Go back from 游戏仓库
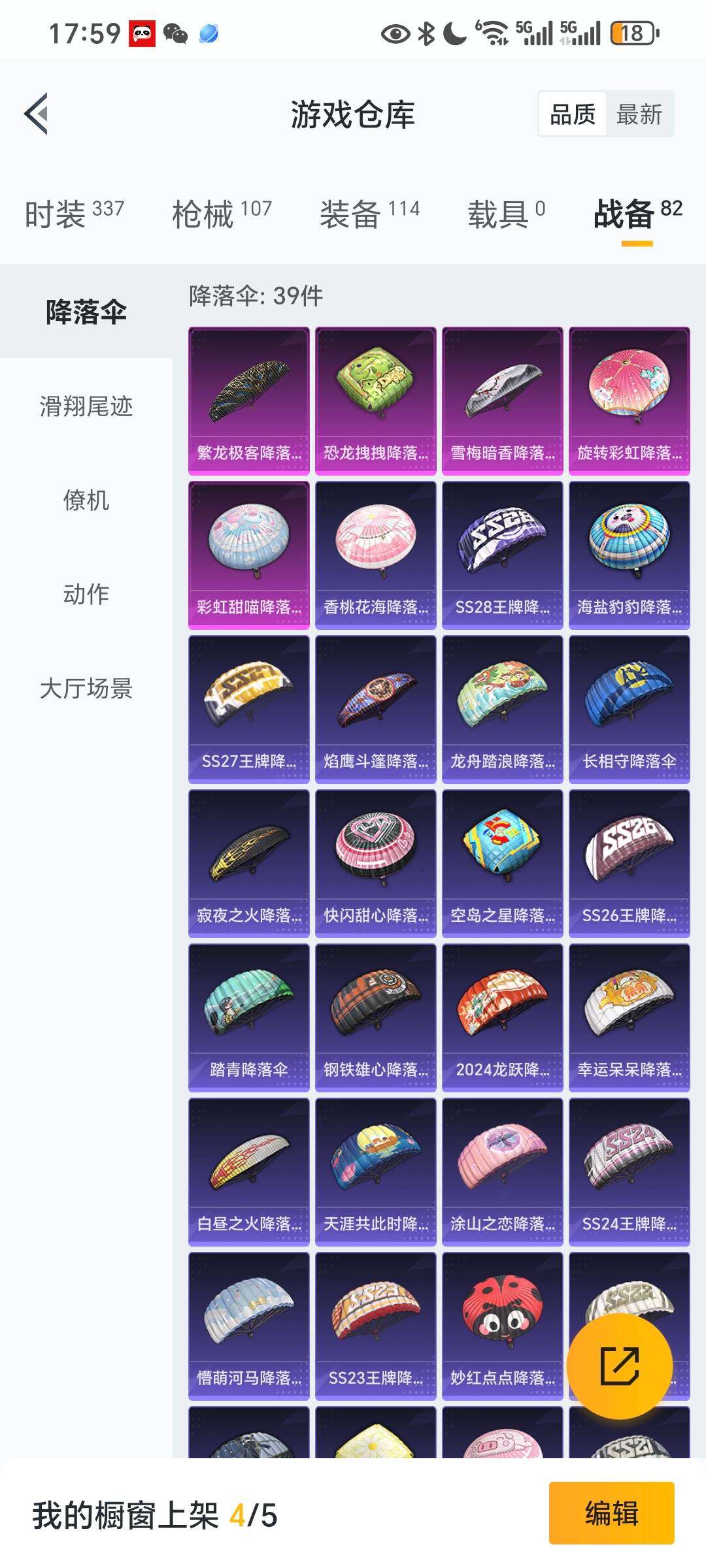 37,114
